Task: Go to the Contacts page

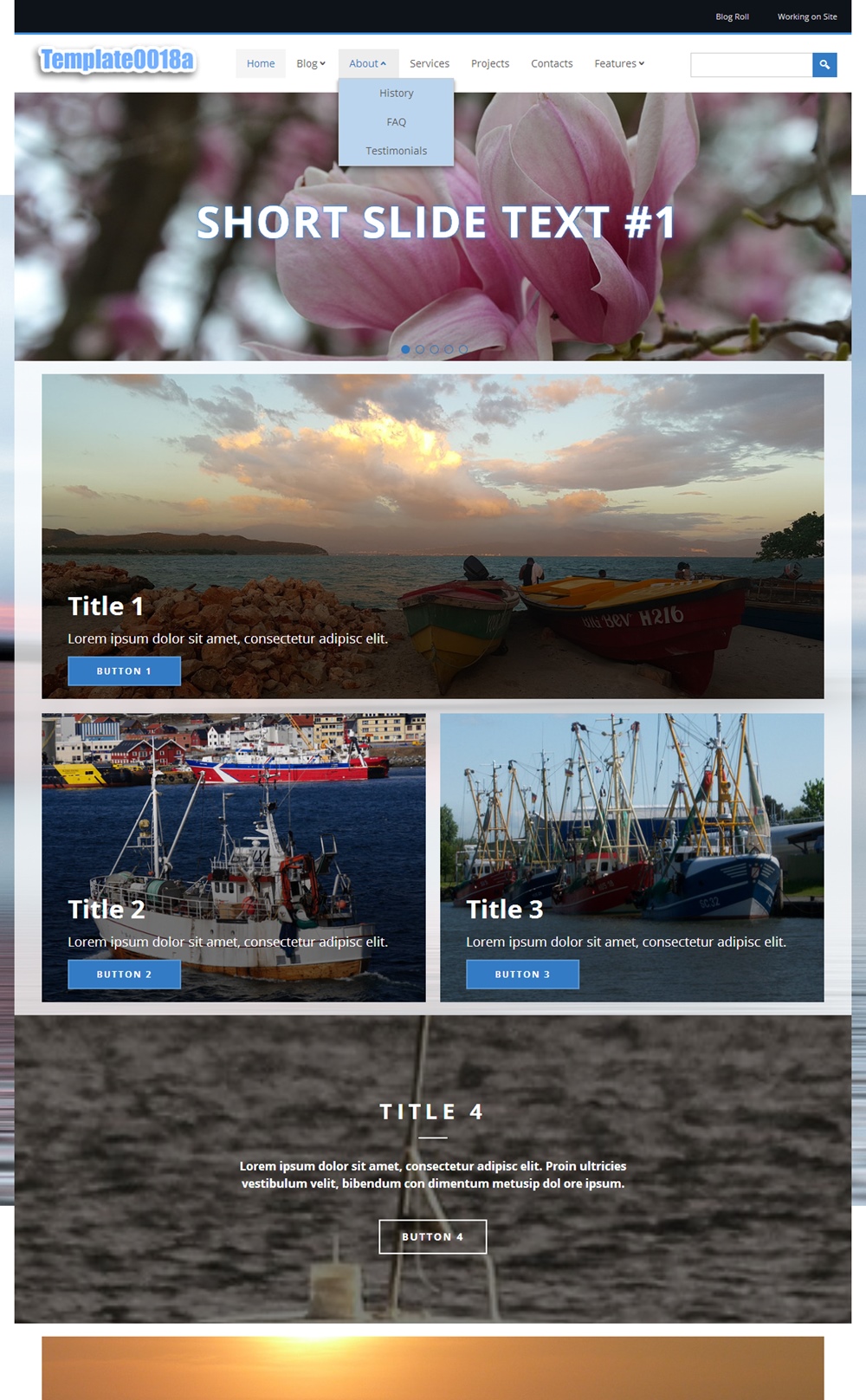Action: tap(552, 63)
